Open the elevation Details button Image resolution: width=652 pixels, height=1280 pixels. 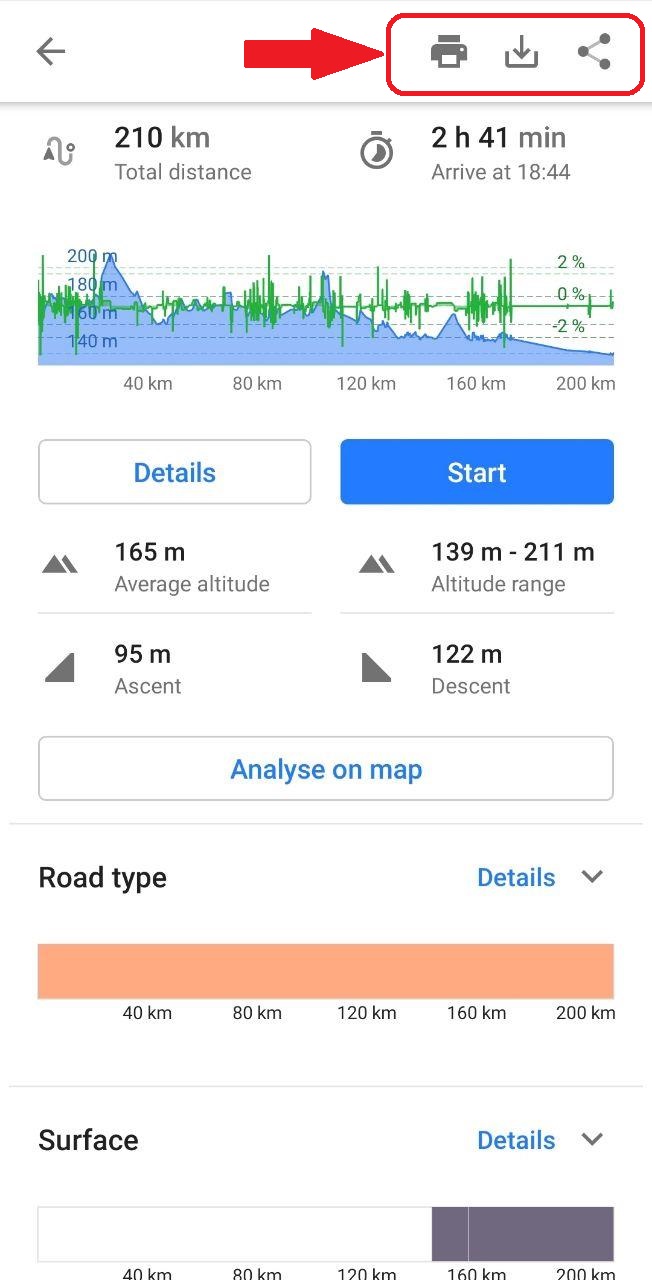click(175, 472)
